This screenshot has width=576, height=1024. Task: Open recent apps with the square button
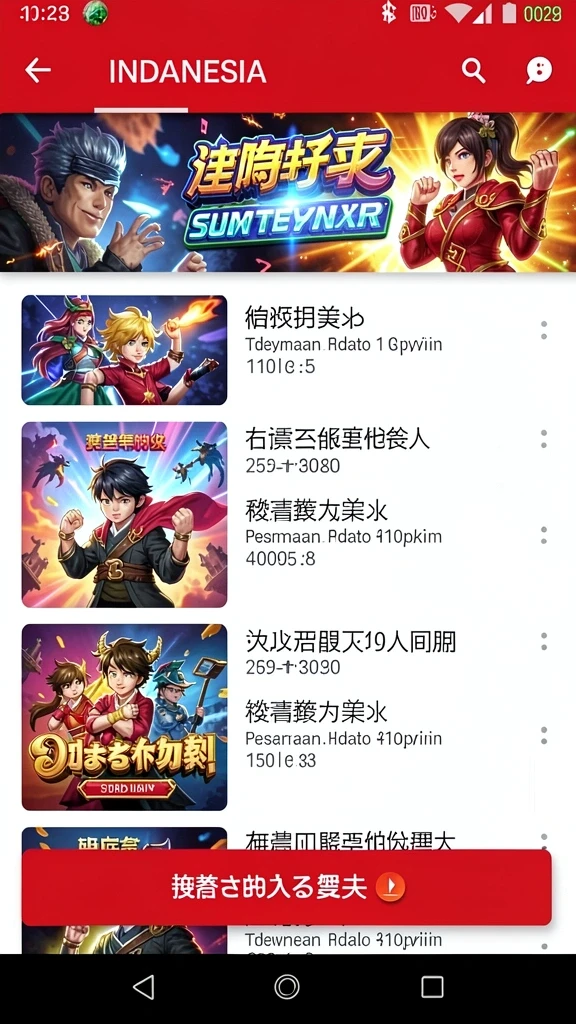pyautogui.click(x=432, y=987)
